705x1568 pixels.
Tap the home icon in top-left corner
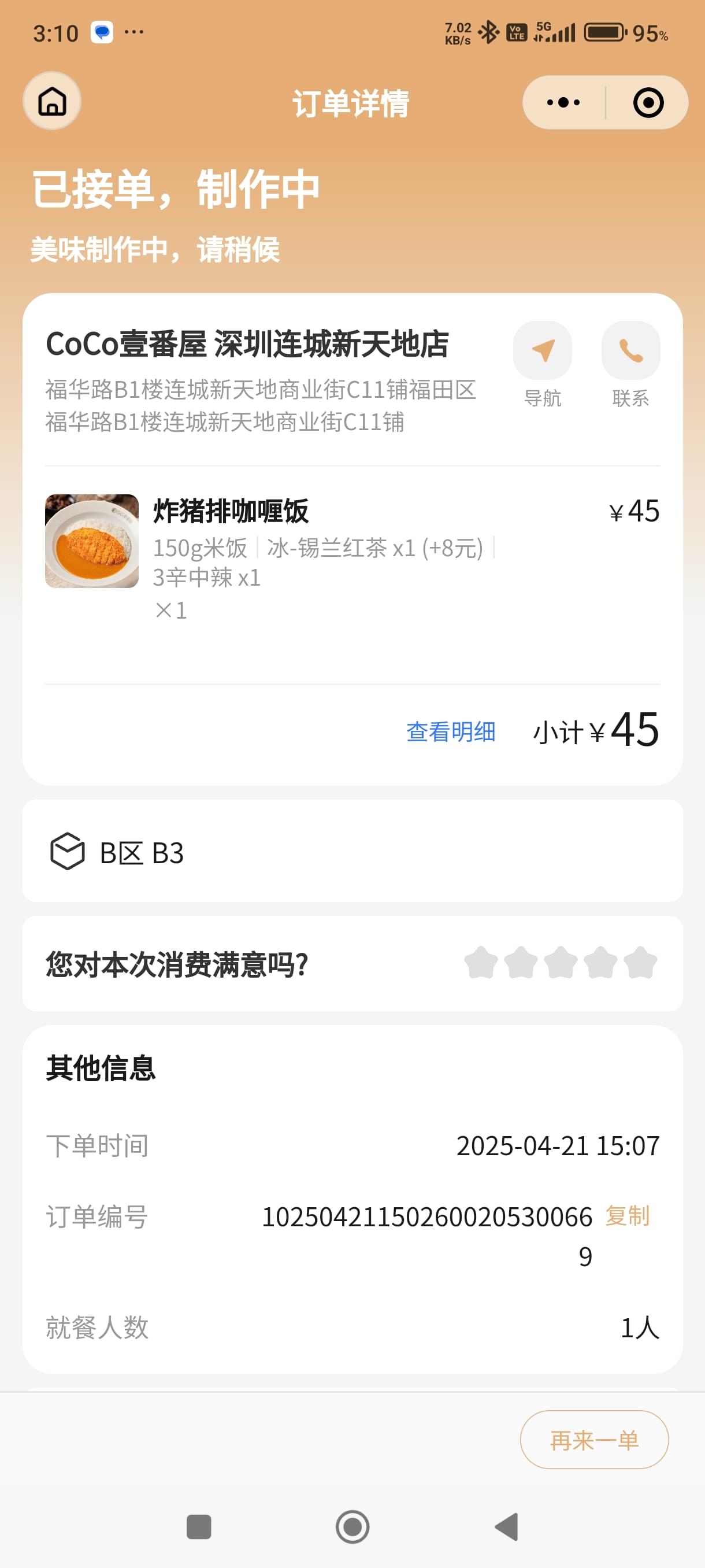(x=51, y=101)
